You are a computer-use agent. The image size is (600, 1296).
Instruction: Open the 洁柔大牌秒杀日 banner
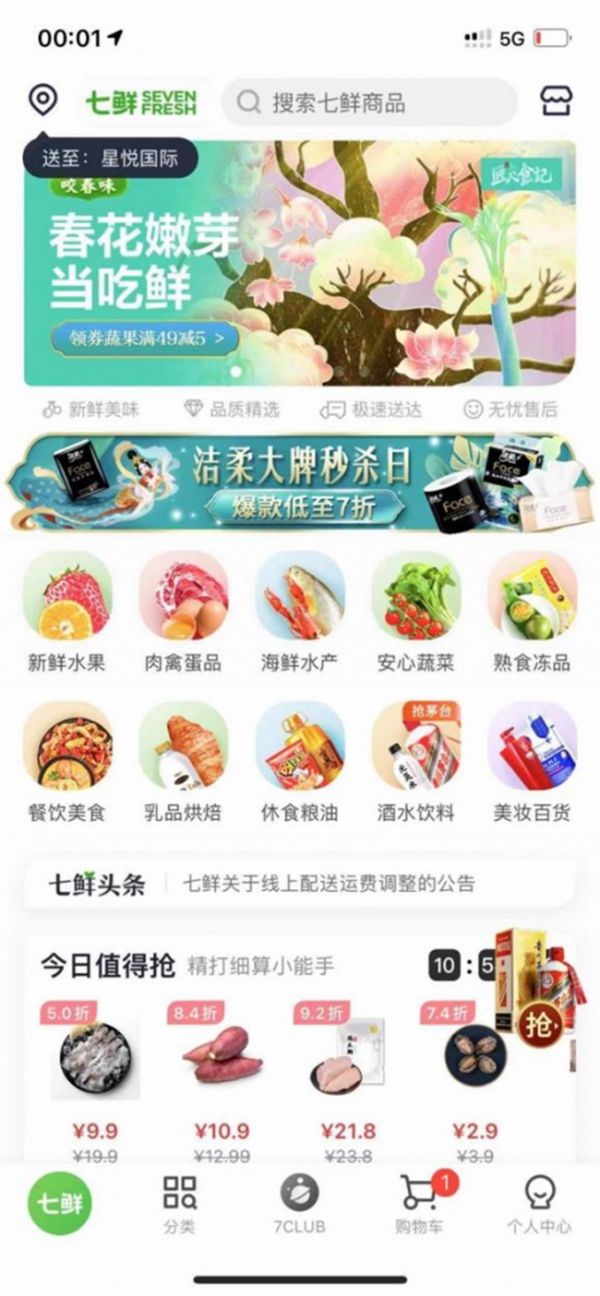[x=300, y=483]
